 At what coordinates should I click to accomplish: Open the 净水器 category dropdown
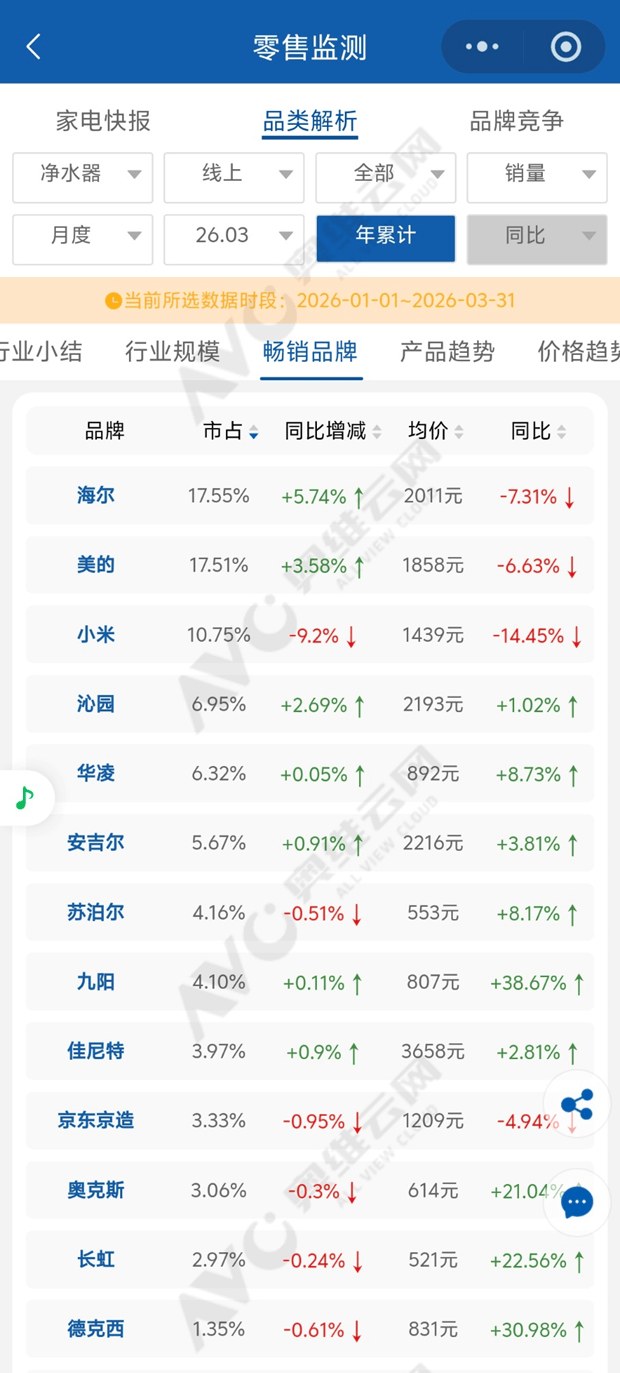click(x=83, y=175)
